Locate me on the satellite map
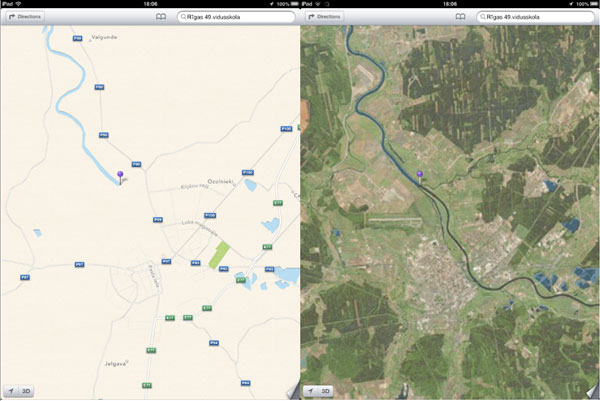 coord(311,391)
